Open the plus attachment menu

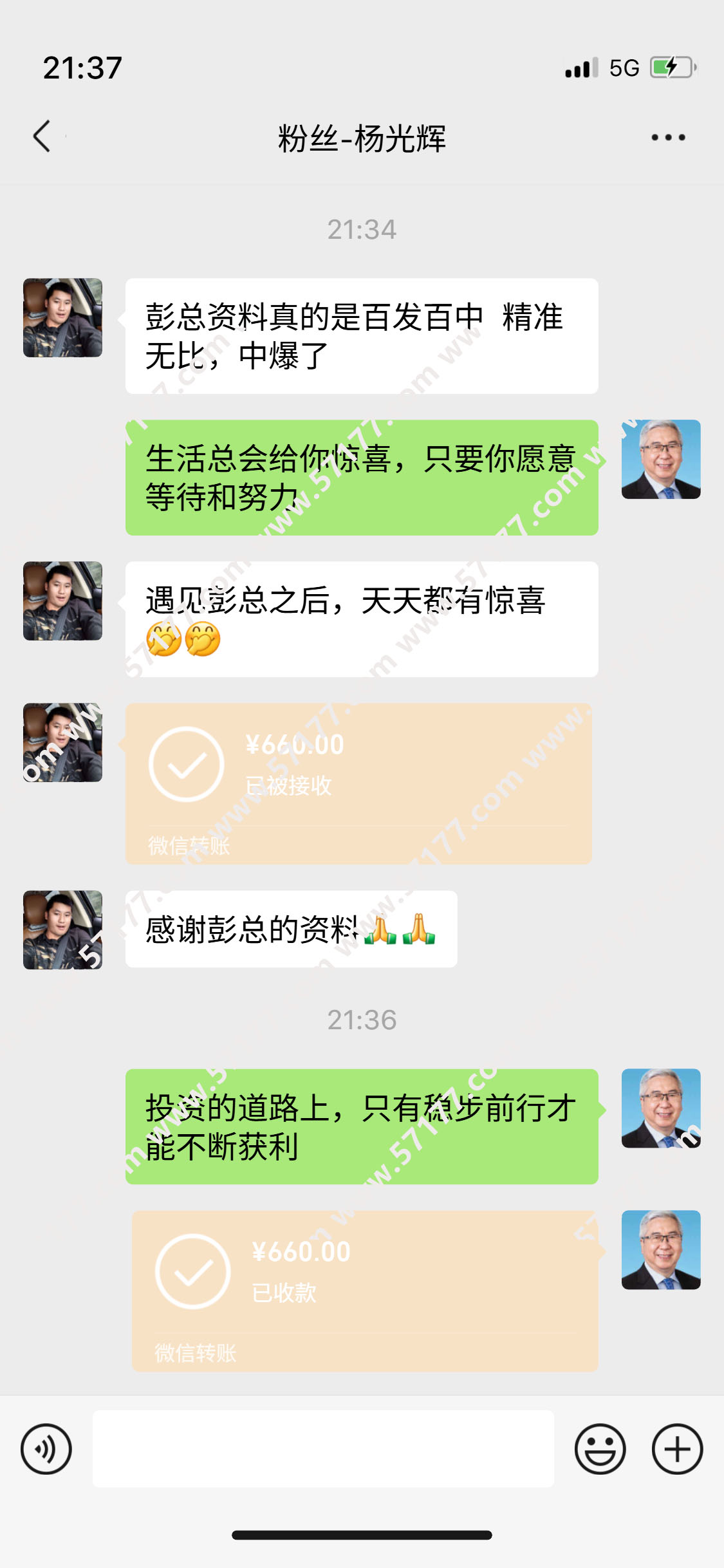coord(677,1449)
